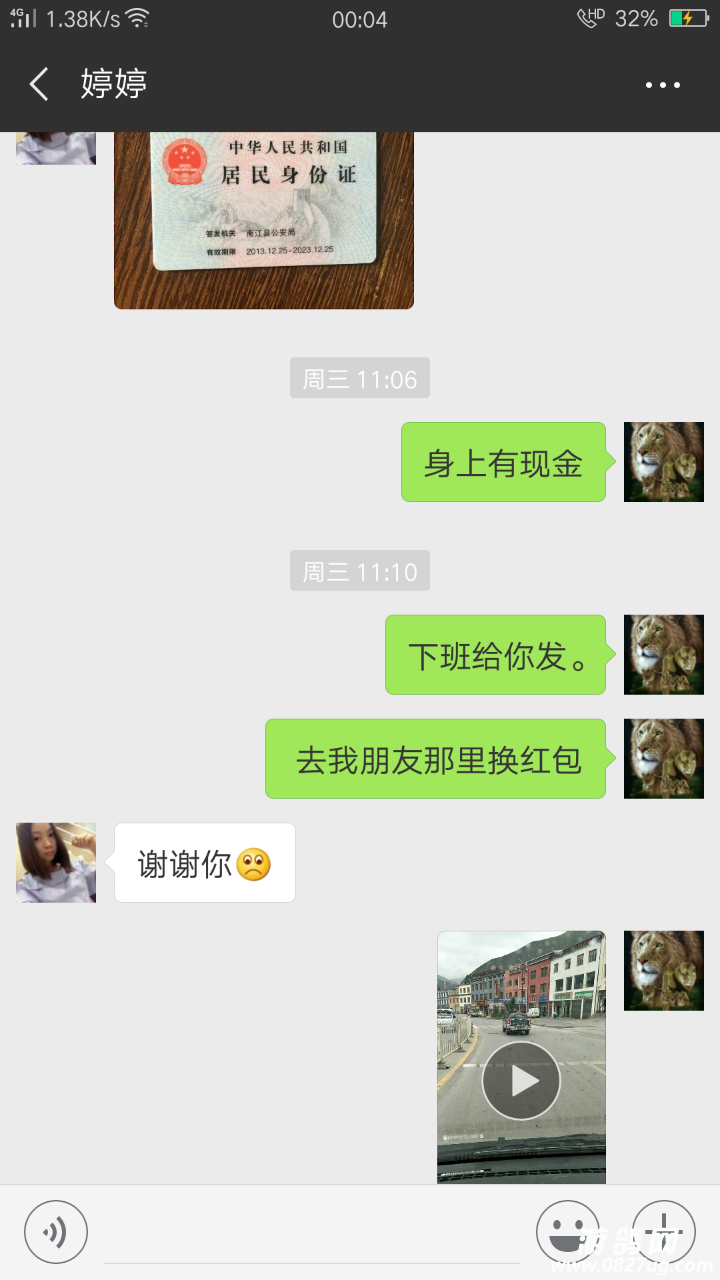The width and height of the screenshot is (720, 1280).
Task: Open the lion avatar beside 身上有现金
Action: pos(664,462)
